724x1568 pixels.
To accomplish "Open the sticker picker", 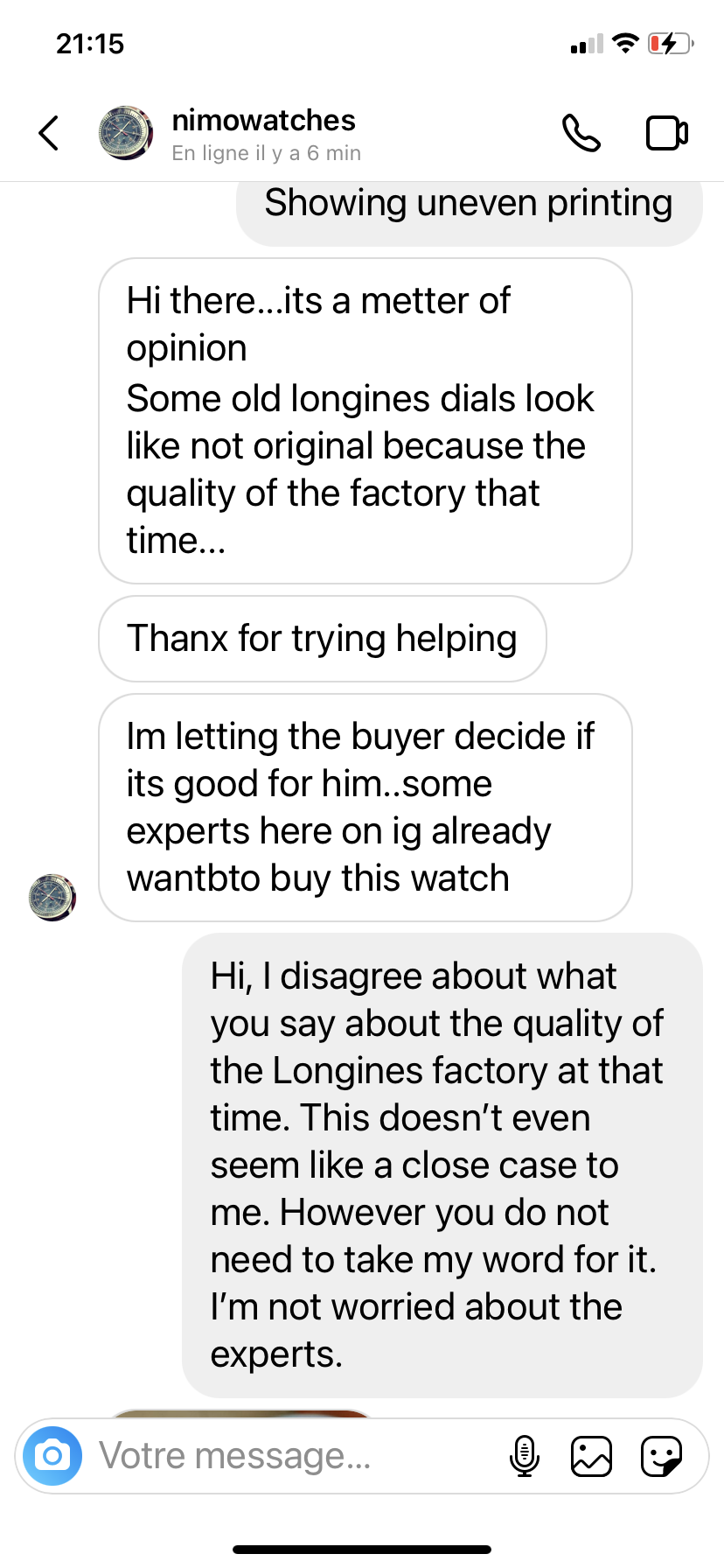I will pos(661,1456).
